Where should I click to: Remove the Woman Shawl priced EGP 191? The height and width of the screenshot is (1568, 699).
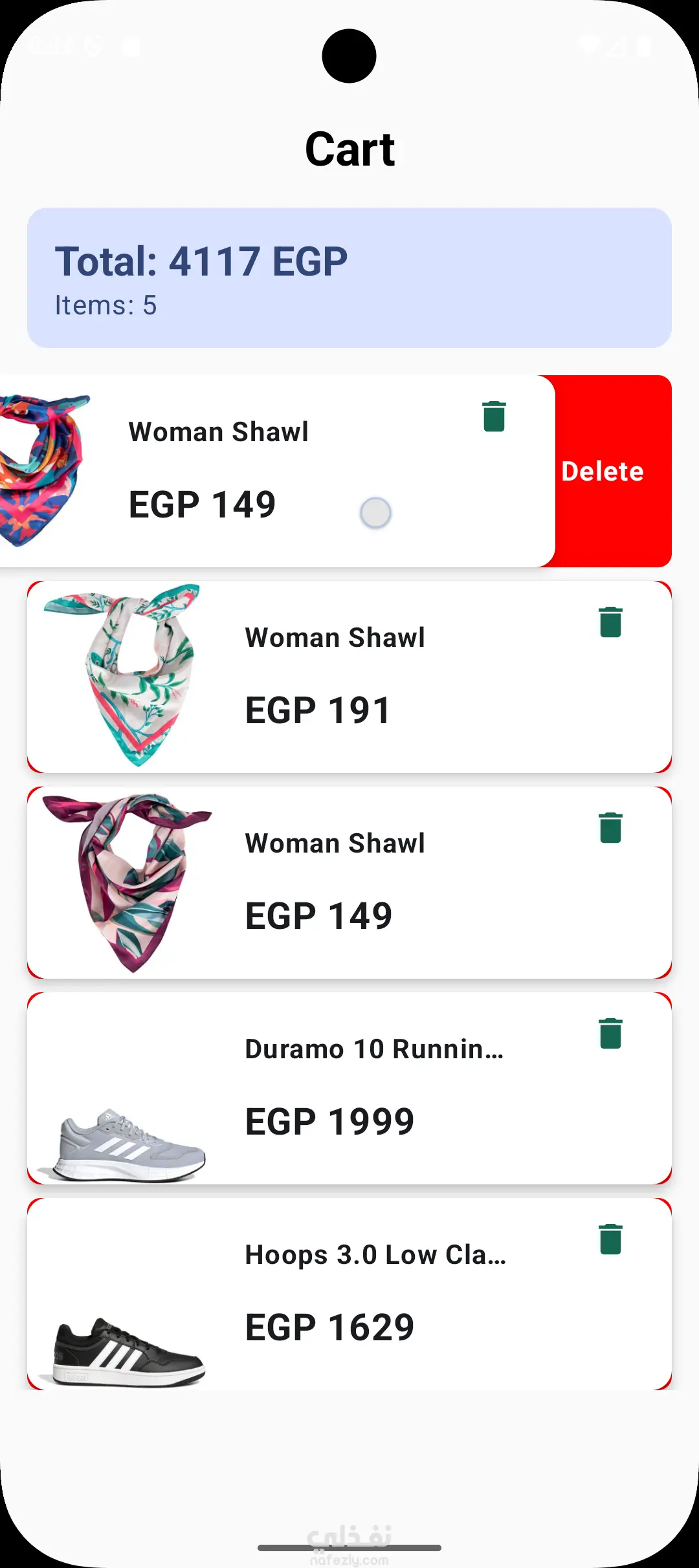(x=610, y=622)
